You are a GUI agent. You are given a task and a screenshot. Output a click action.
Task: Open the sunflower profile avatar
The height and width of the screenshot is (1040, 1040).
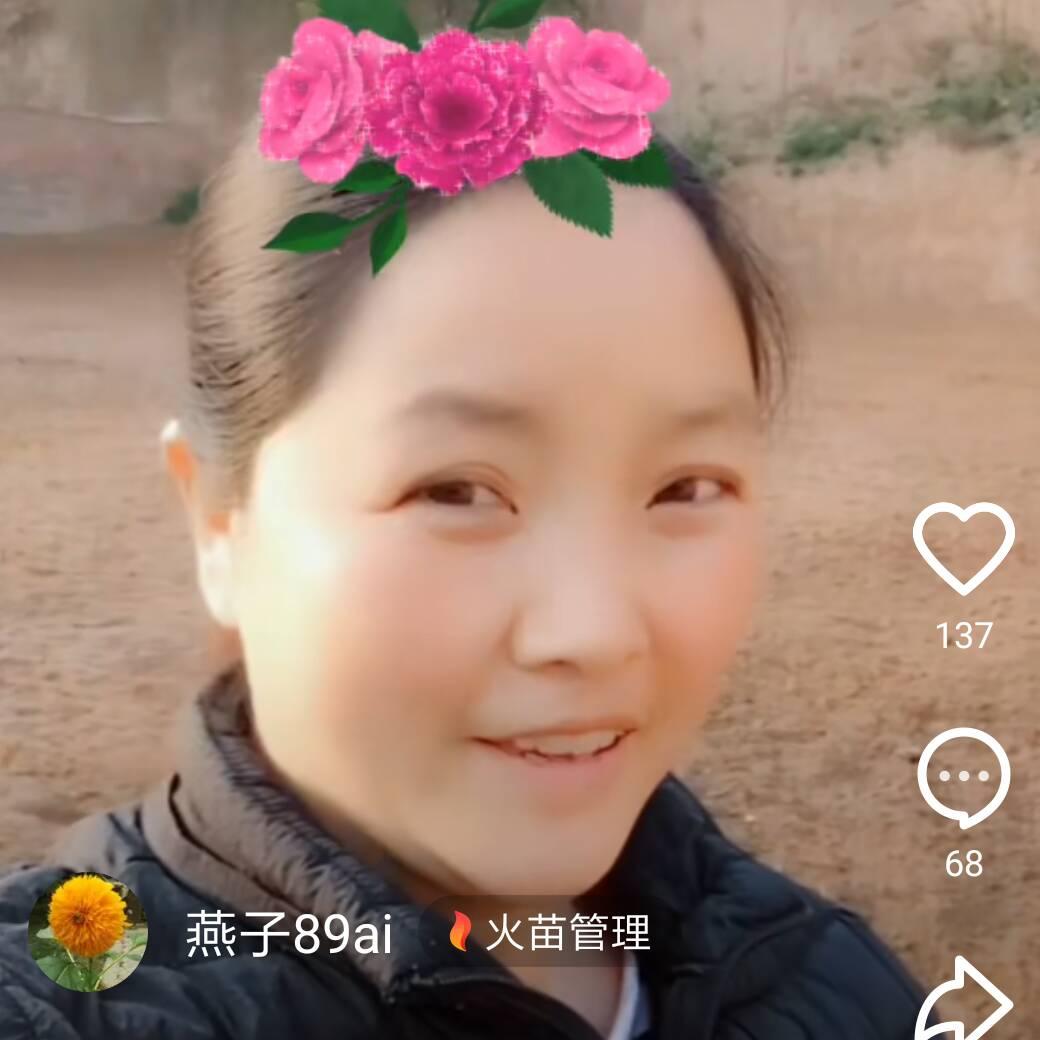pos(88,932)
